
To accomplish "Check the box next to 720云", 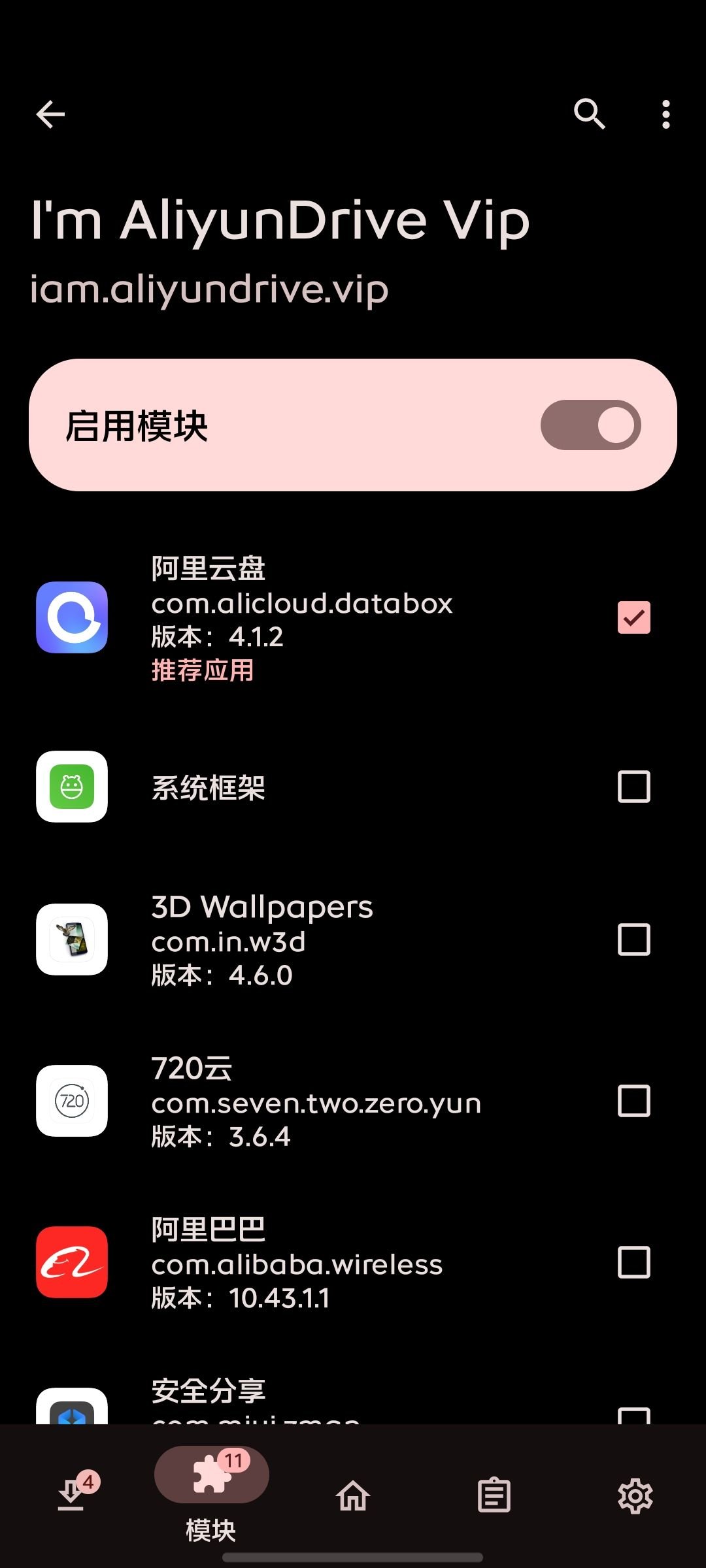I will (x=633, y=1101).
